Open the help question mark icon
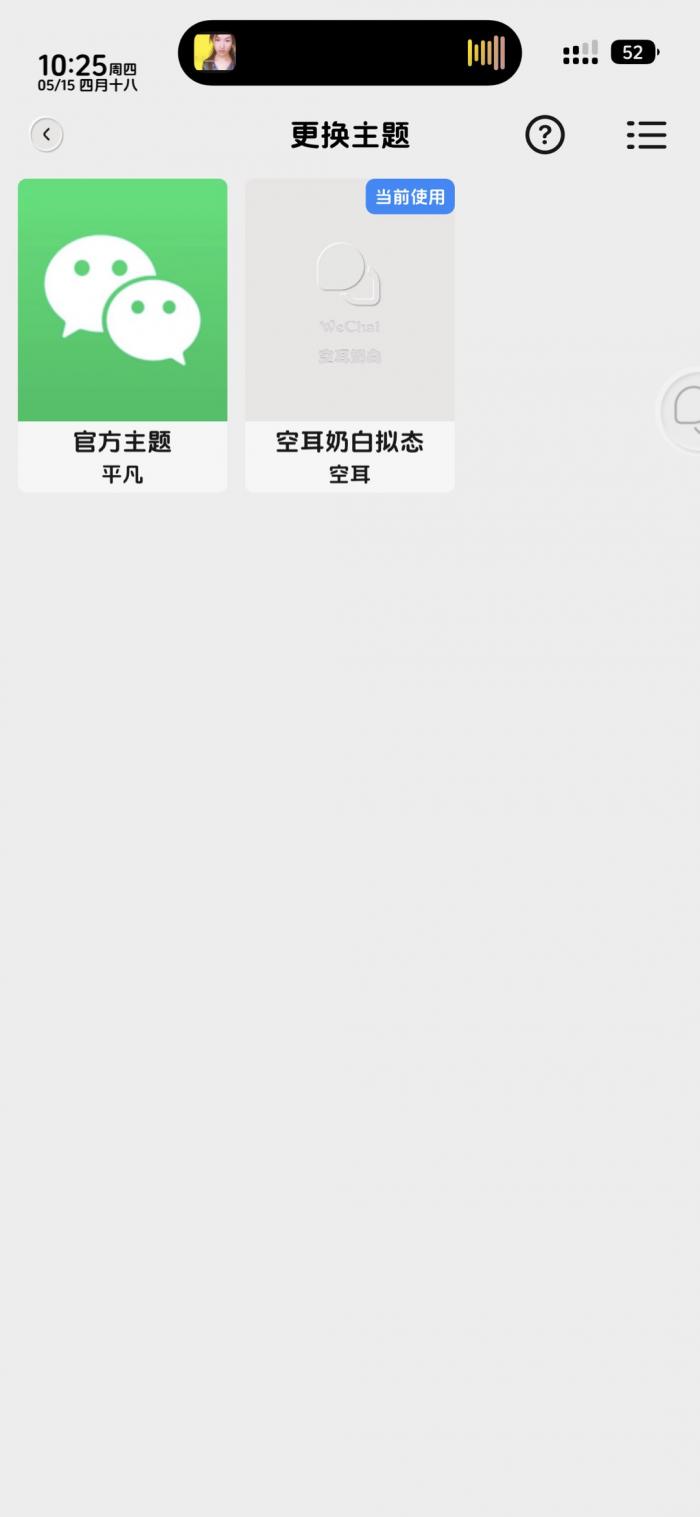Viewport: 700px width, 1517px height. 545,135
